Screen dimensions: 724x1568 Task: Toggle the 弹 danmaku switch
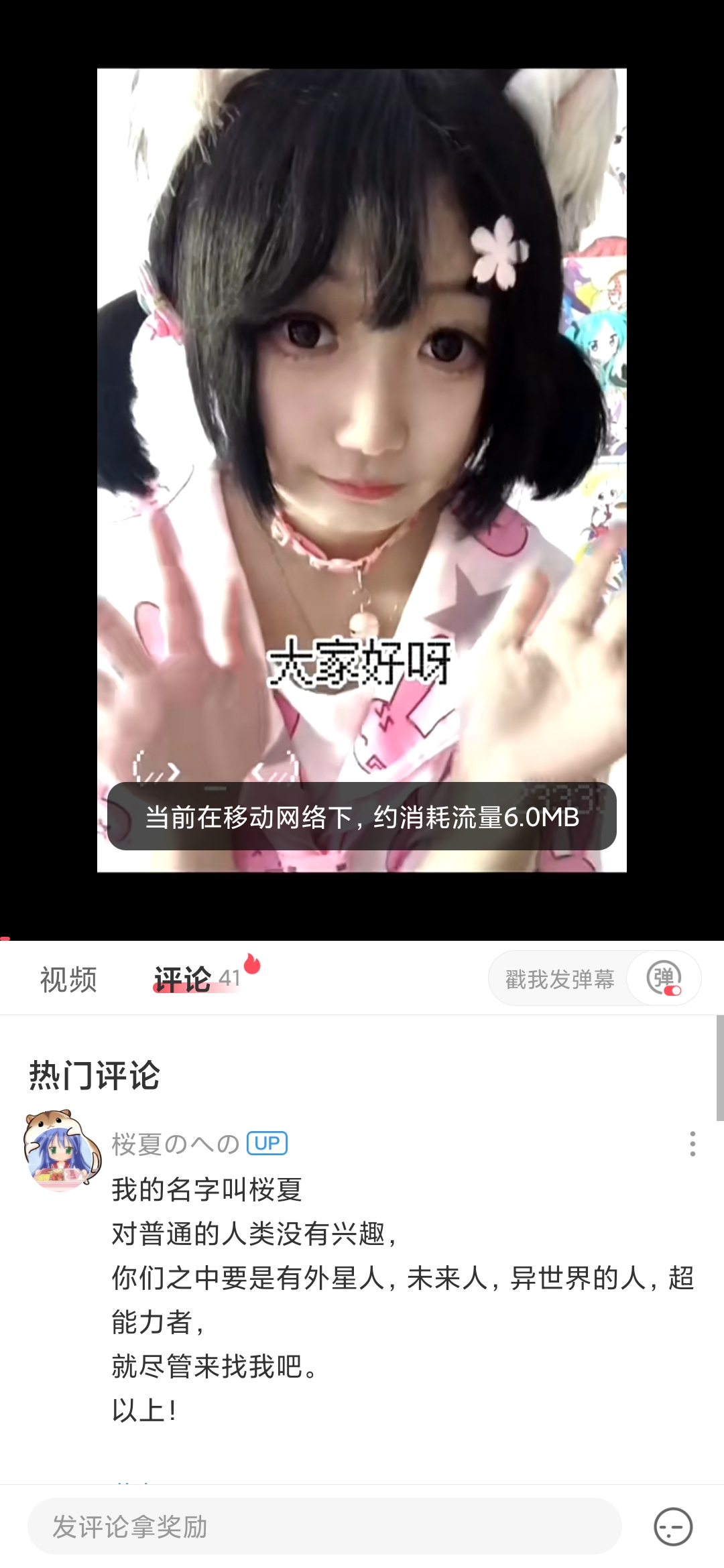tap(664, 979)
